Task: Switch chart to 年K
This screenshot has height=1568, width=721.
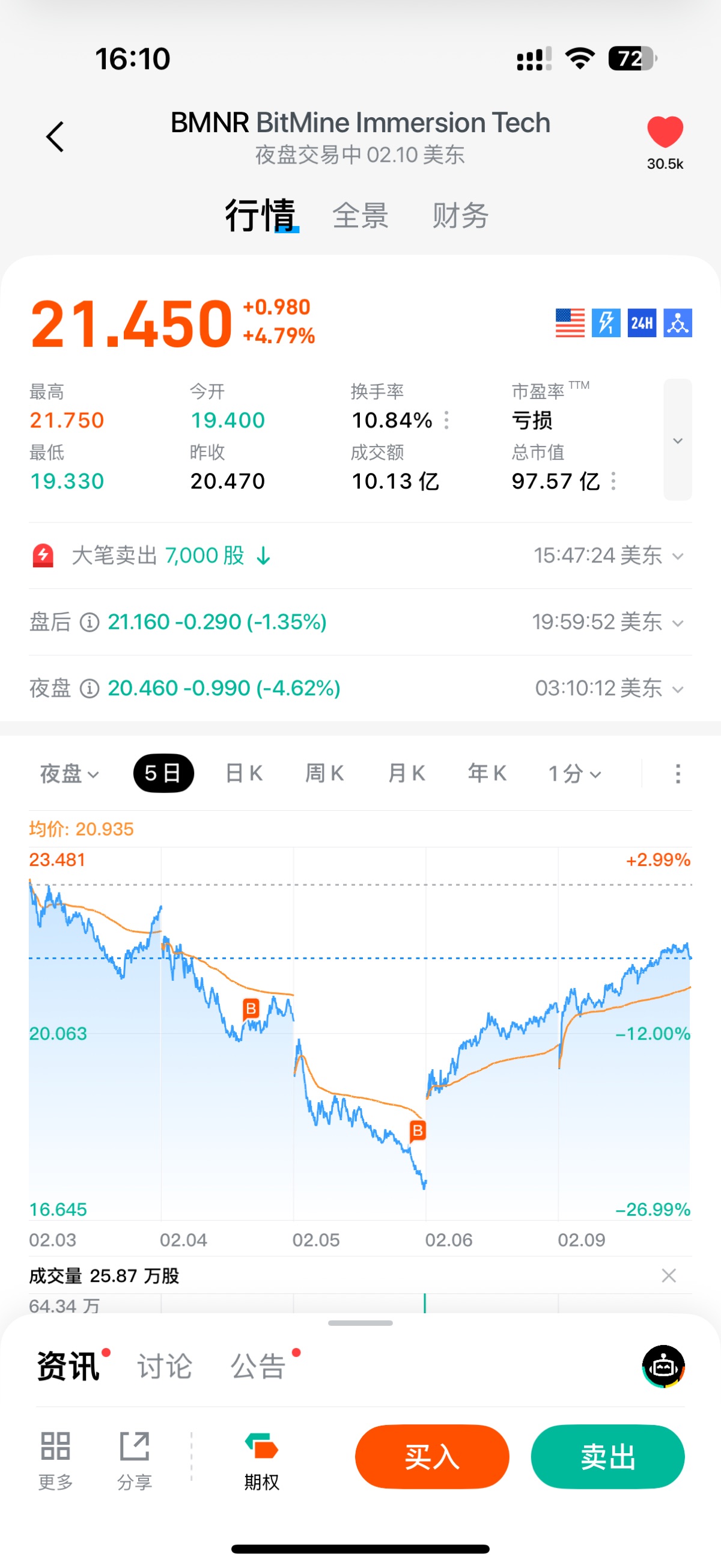Action: tap(487, 773)
